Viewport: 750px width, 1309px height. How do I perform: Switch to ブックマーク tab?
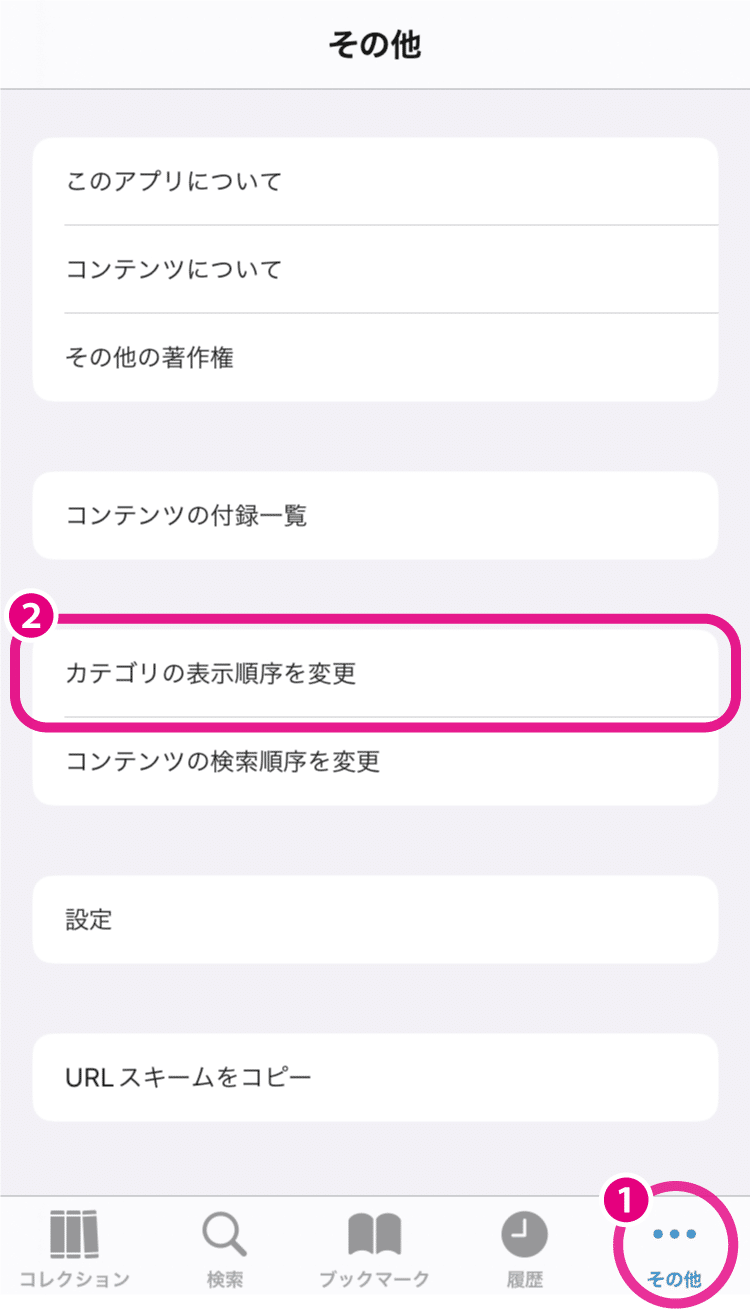pos(375,1250)
